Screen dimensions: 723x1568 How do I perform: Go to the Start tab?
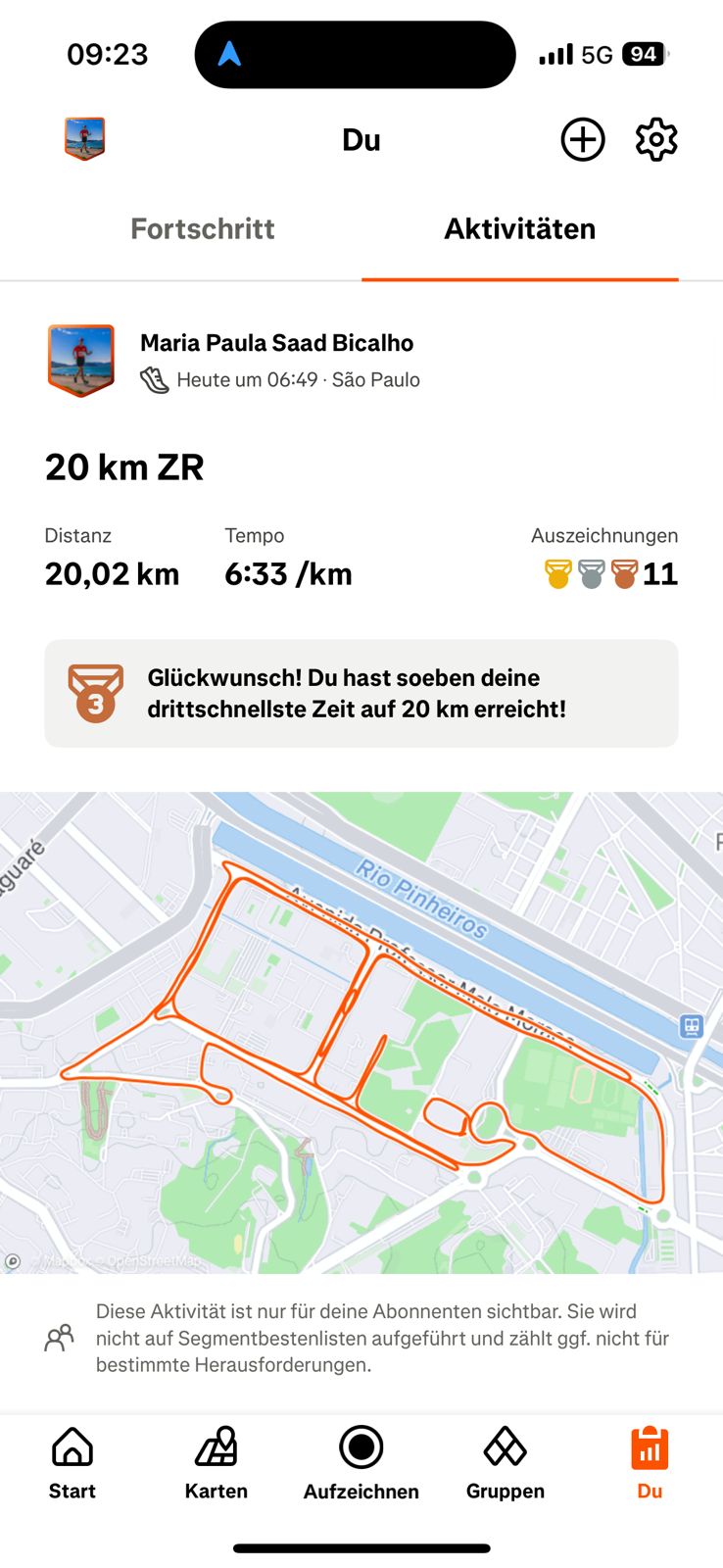click(72, 1463)
